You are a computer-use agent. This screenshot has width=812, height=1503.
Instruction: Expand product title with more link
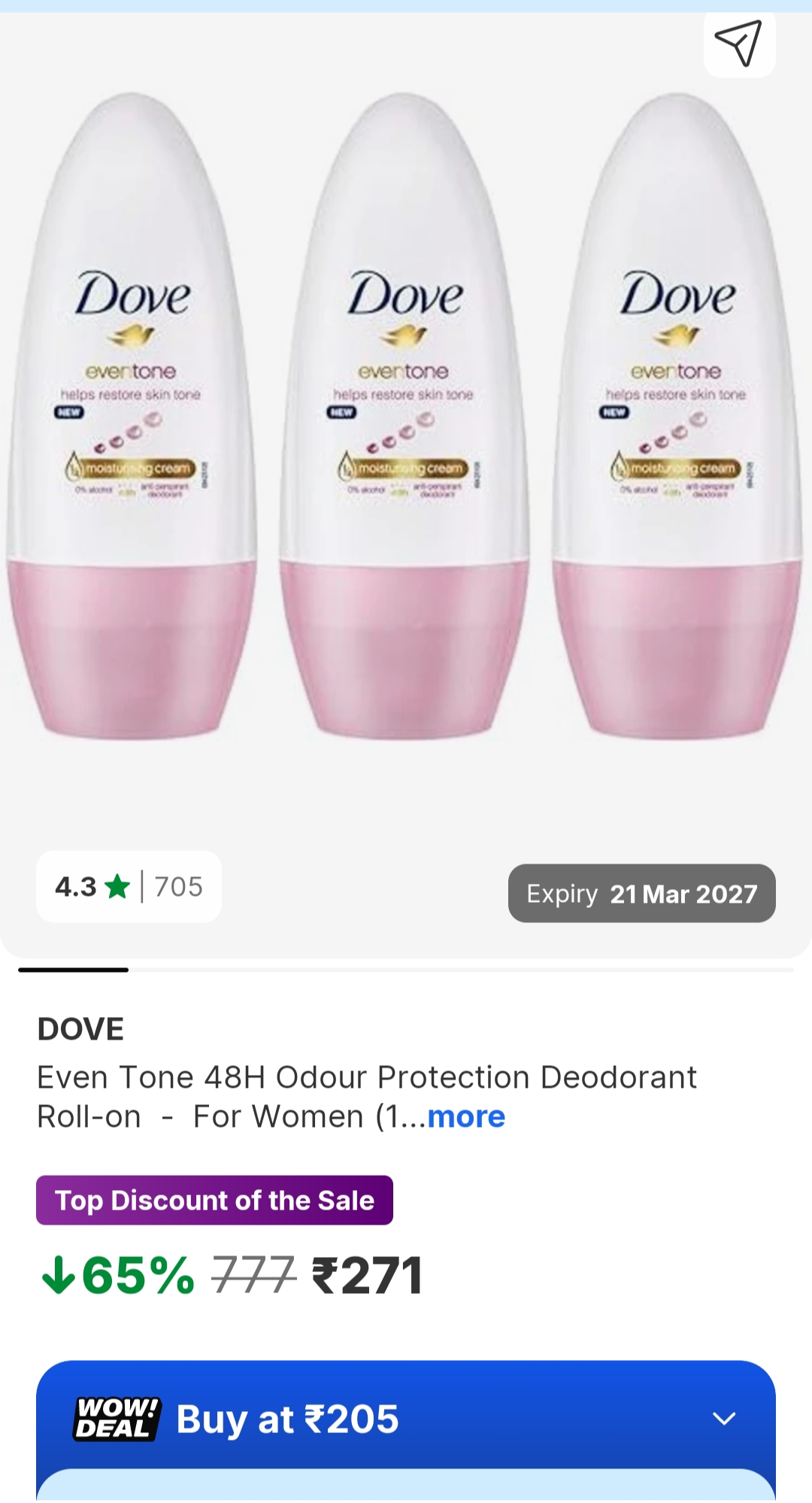click(466, 1117)
